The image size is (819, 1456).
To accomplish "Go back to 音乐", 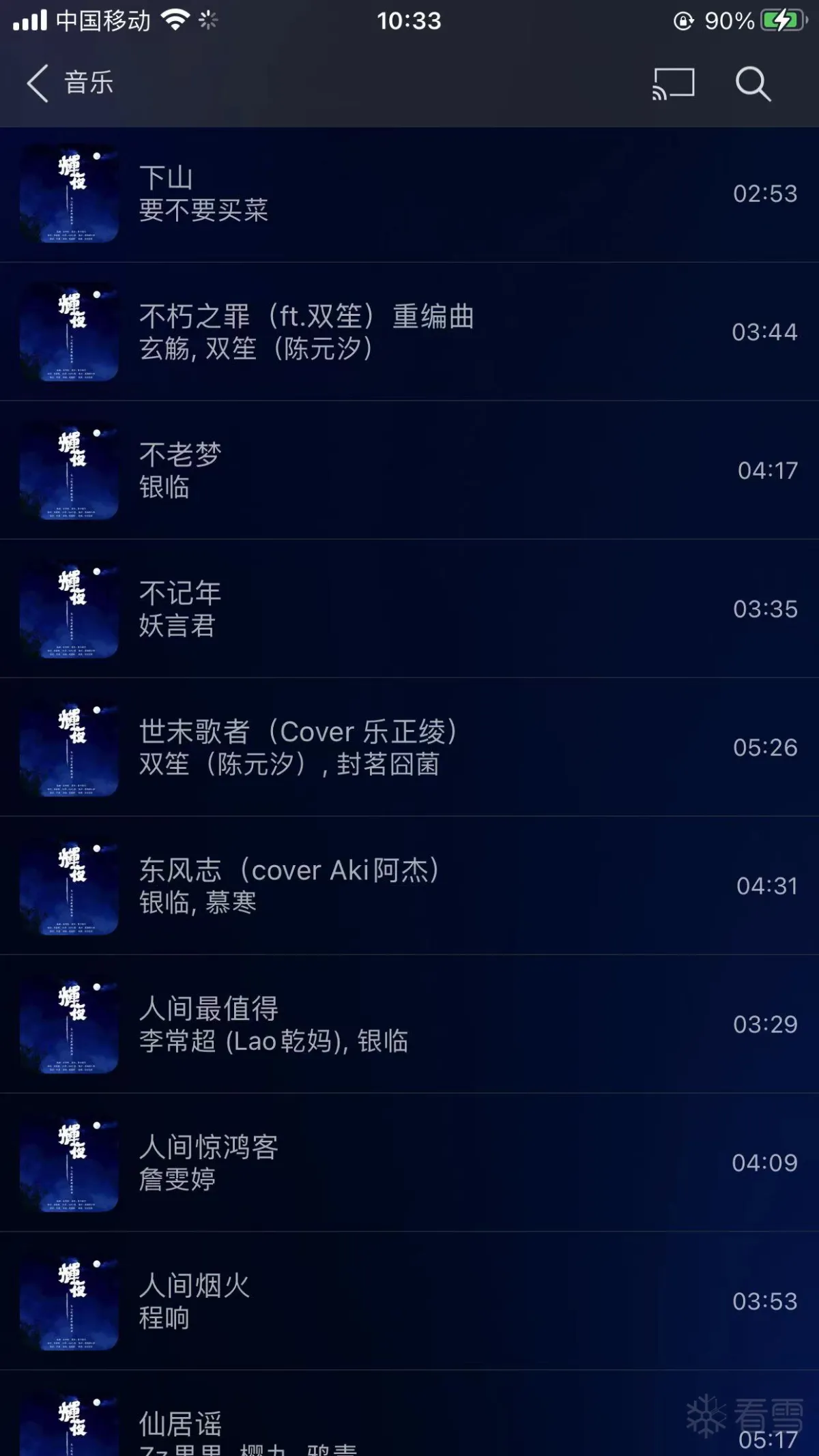I will click(68, 83).
